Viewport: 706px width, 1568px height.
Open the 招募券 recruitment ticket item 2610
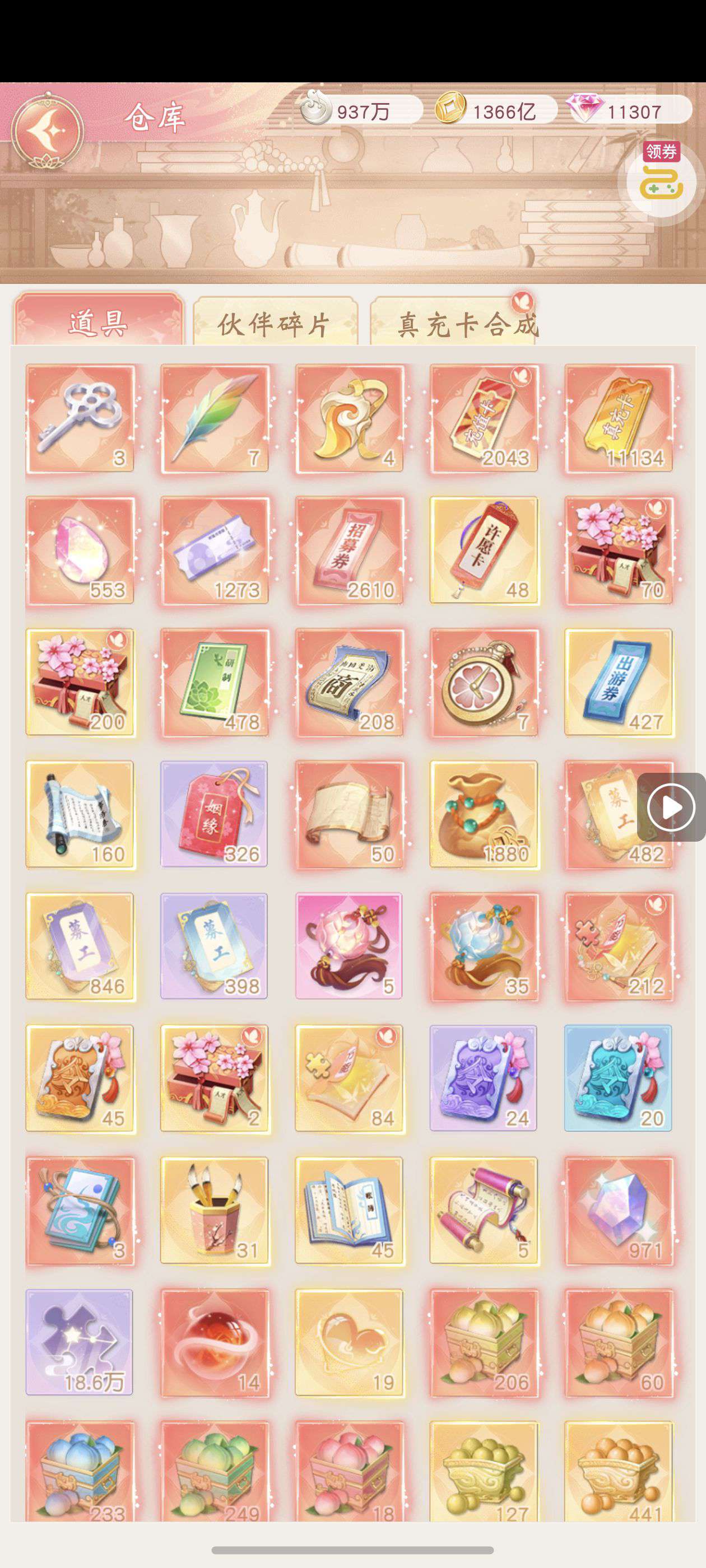point(350,551)
